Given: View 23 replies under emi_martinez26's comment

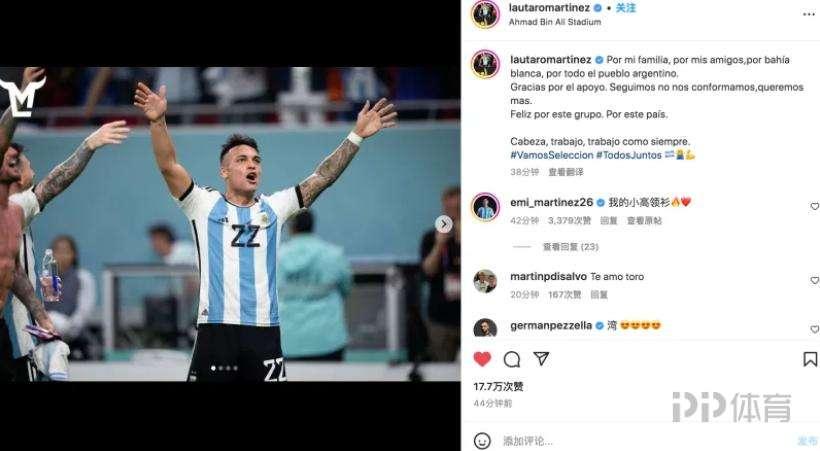Looking at the screenshot, I should (570, 246).
